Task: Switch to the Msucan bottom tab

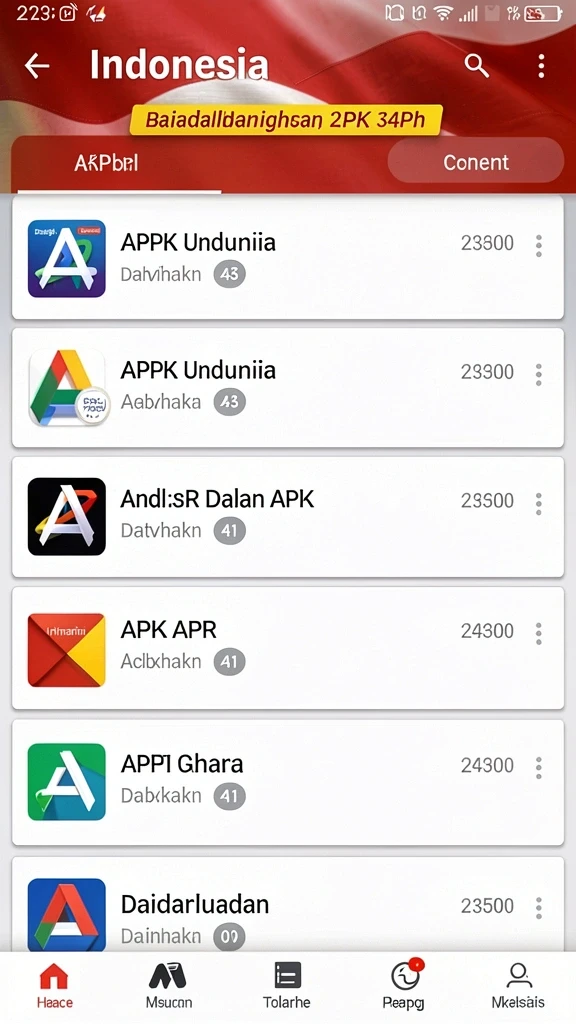Action: 168,986
